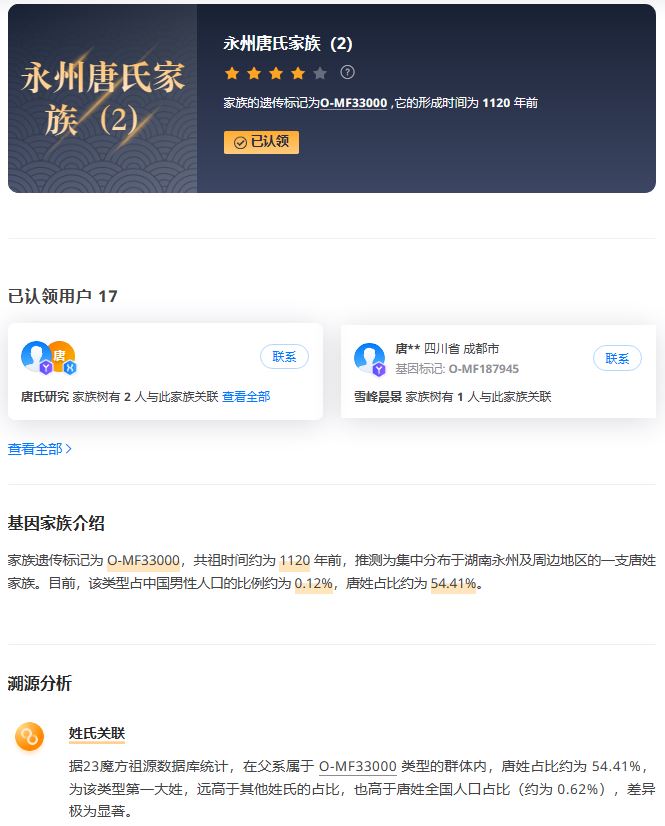Tap 0.12% in the family introduction
Viewport: 665px width, 826px height.
(314, 584)
